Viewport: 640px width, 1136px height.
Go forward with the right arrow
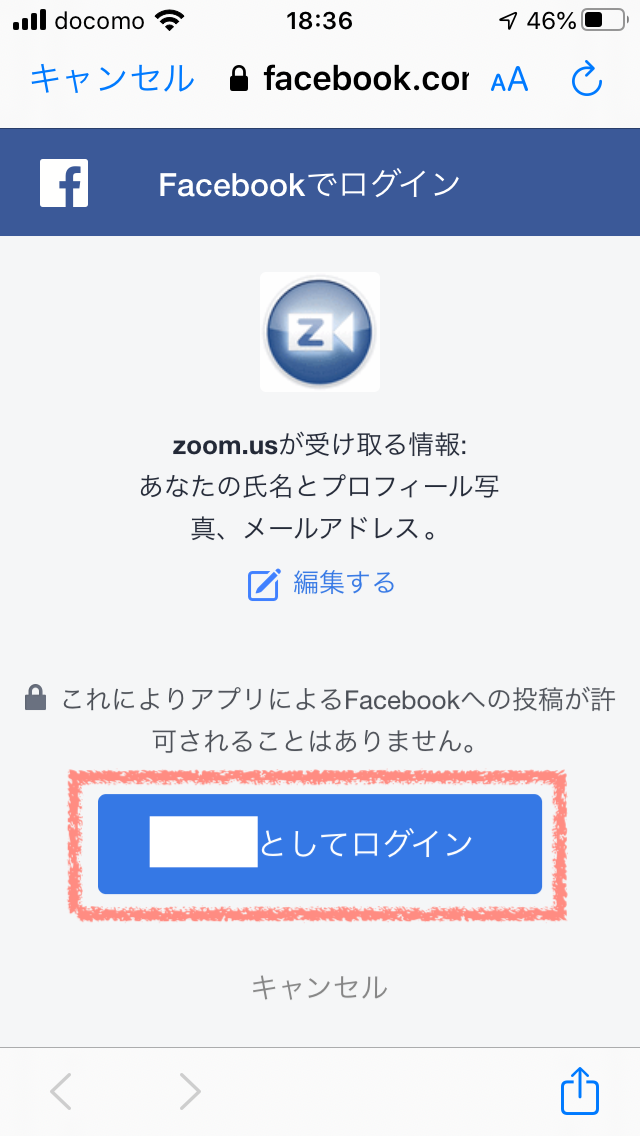coord(190,1092)
